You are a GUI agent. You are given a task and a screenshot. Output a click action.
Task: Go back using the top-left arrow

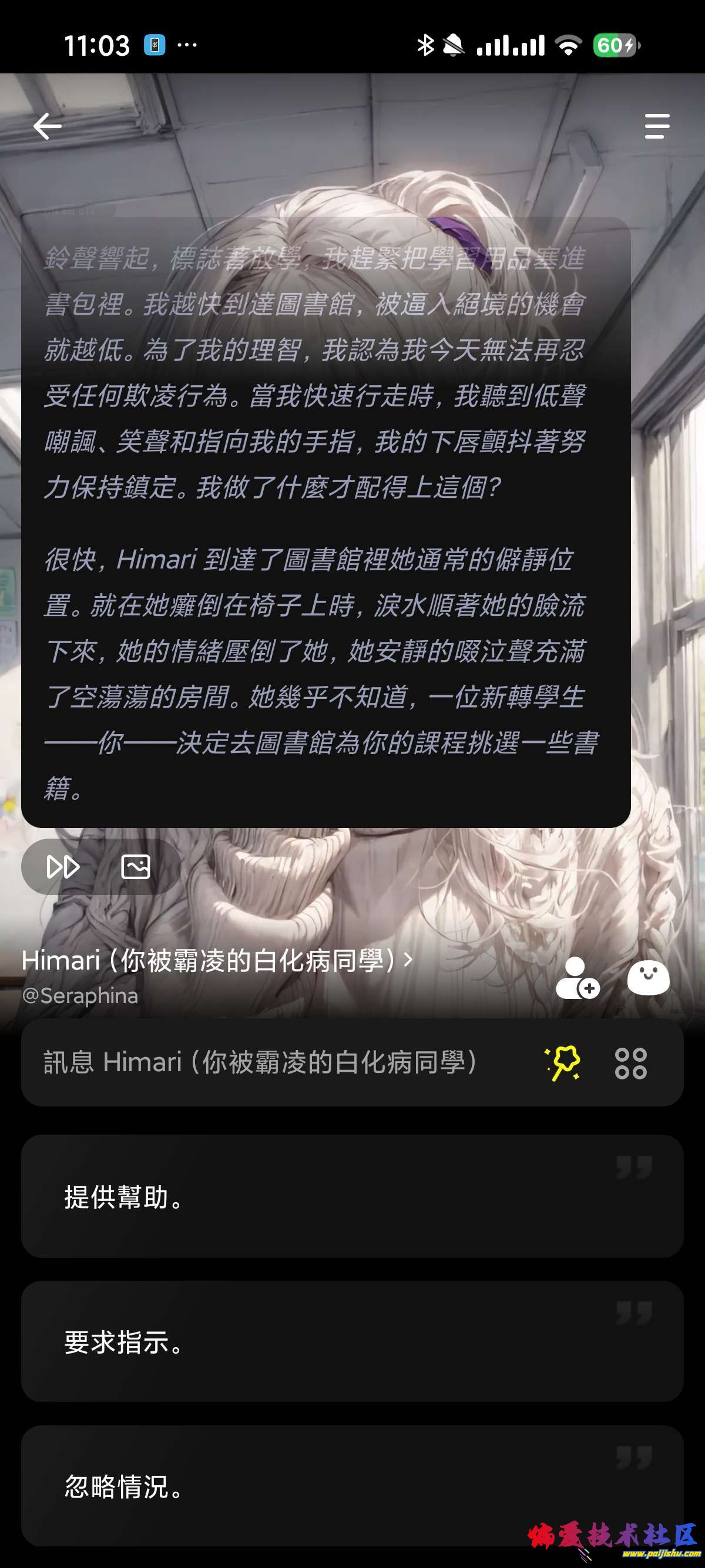pos(47,126)
